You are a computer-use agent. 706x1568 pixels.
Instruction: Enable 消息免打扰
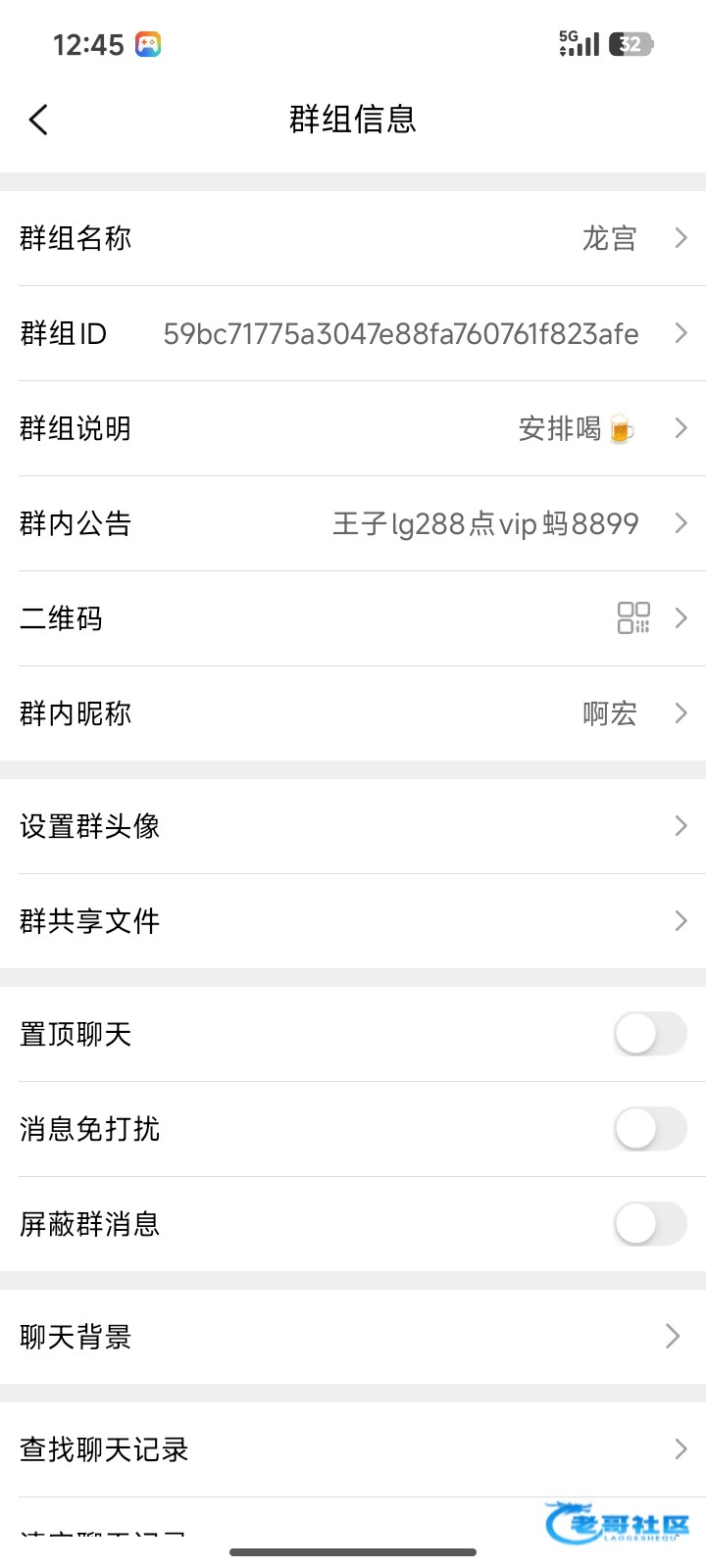[649, 1129]
